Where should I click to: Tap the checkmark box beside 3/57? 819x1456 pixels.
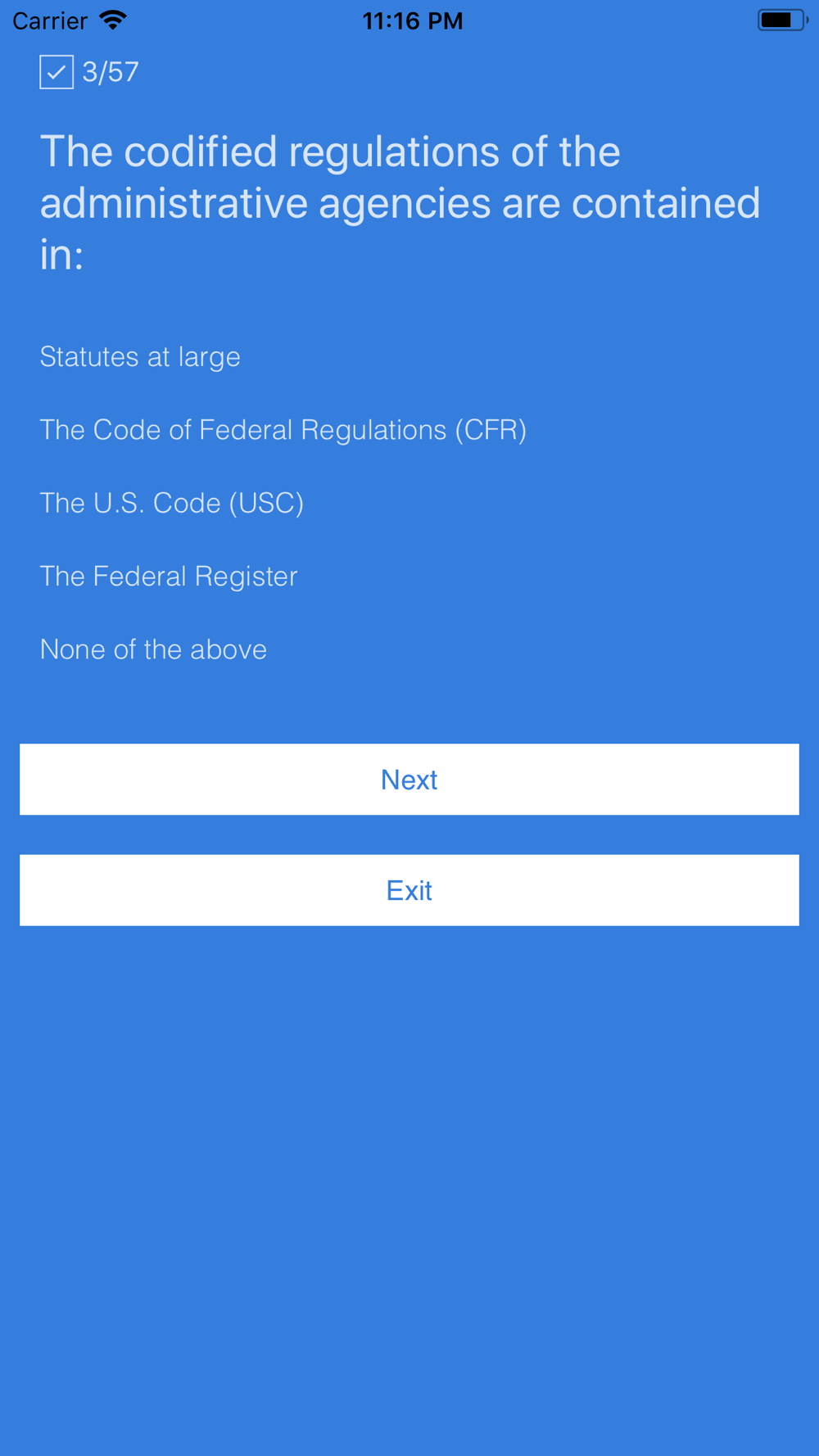pyautogui.click(x=57, y=72)
